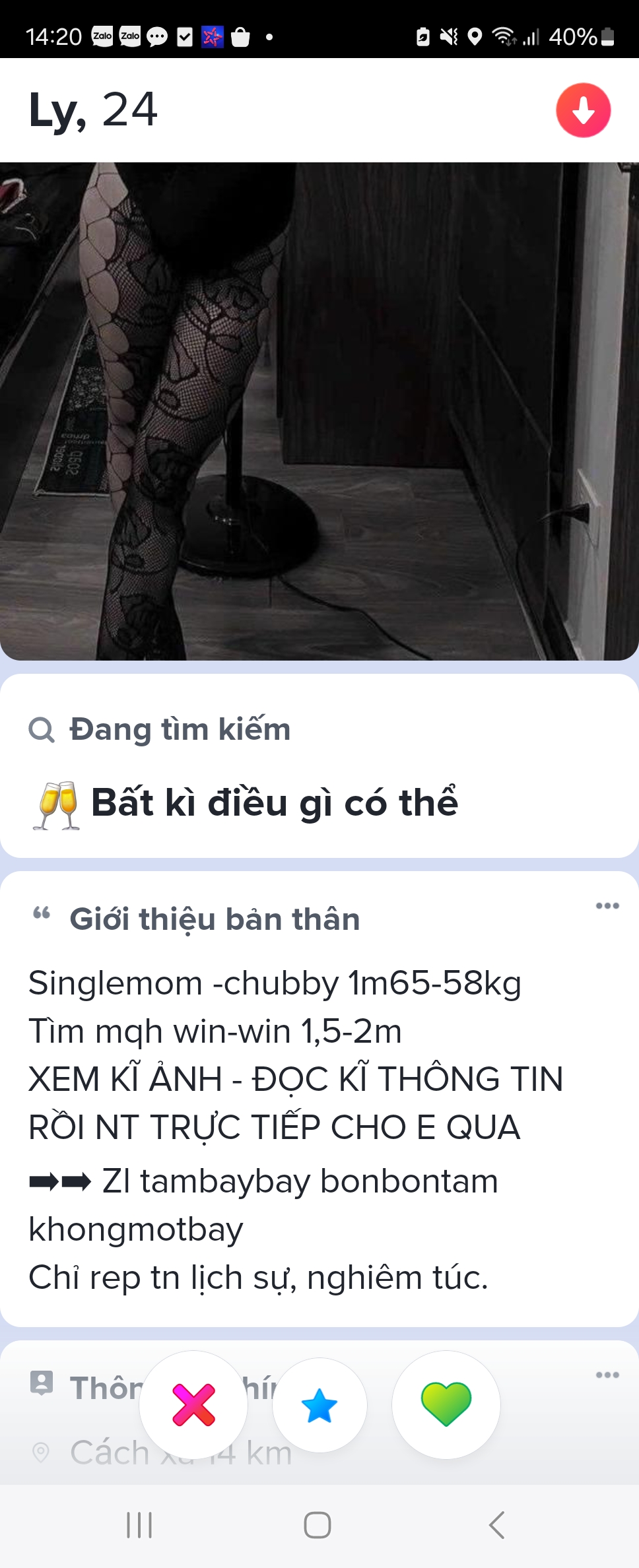Open recent apps from navigation bar
The image size is (639, 1568).
coord(139,1524)
